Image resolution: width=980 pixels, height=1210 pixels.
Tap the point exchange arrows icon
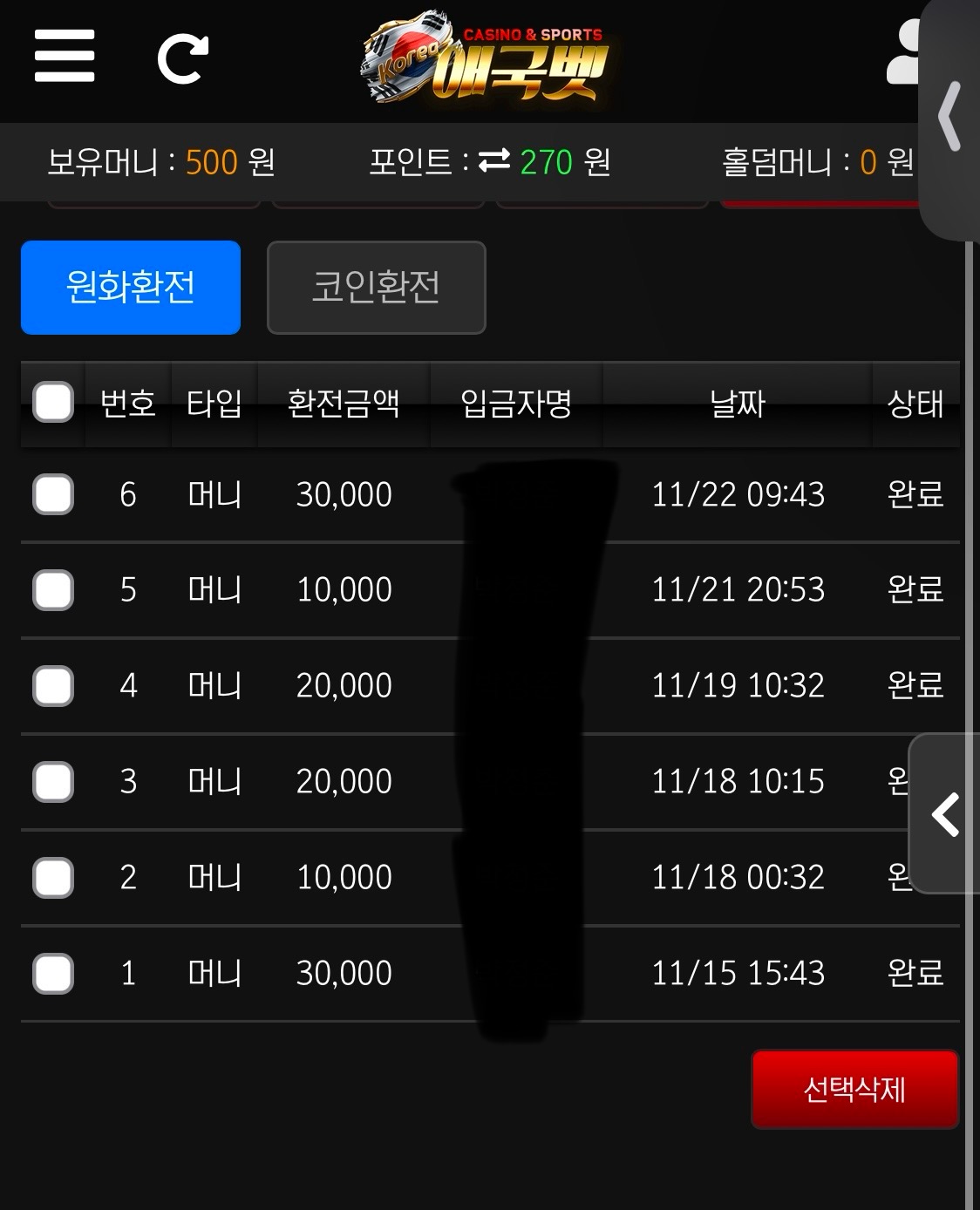[x=494, y=161]
